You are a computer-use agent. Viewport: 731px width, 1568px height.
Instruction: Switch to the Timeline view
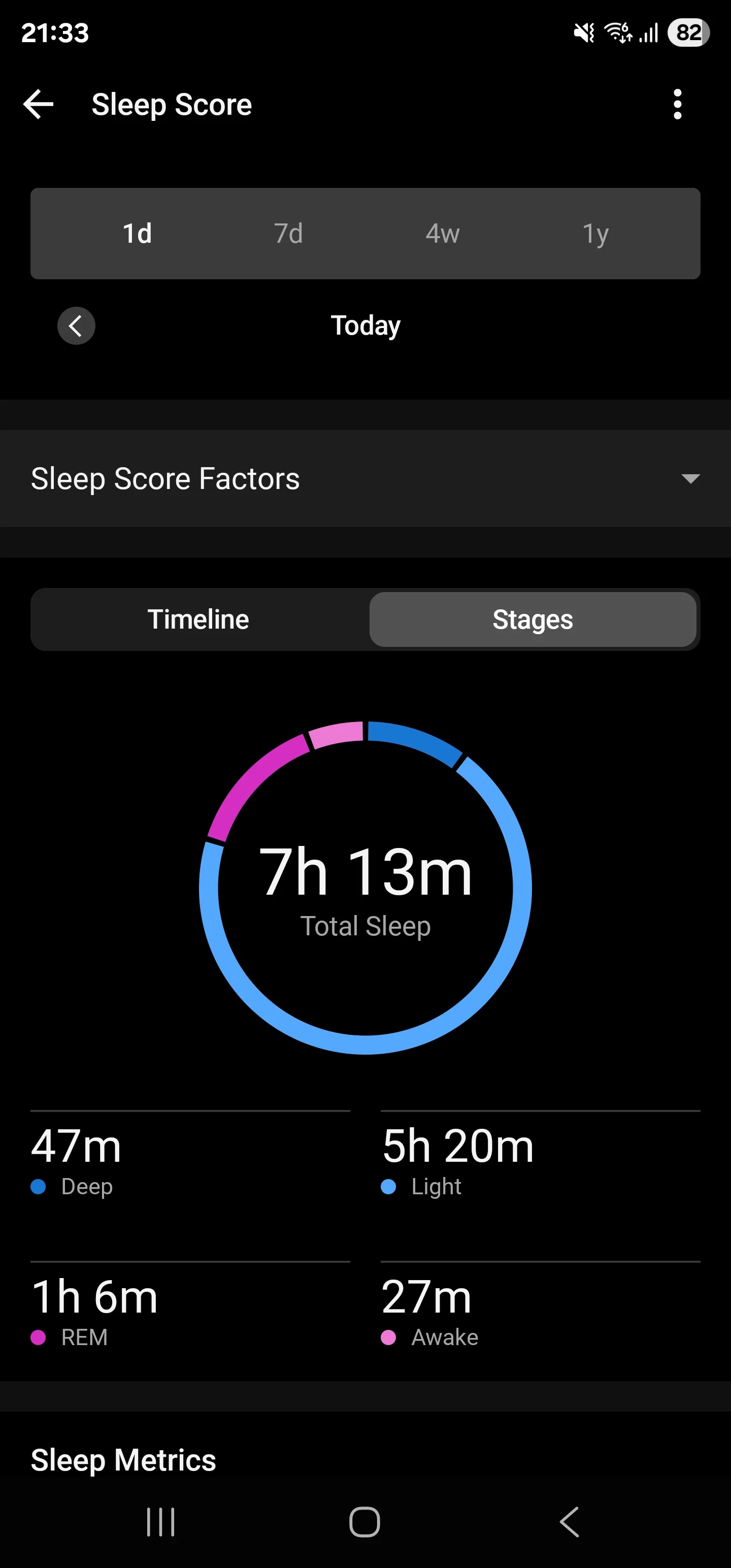198,619
